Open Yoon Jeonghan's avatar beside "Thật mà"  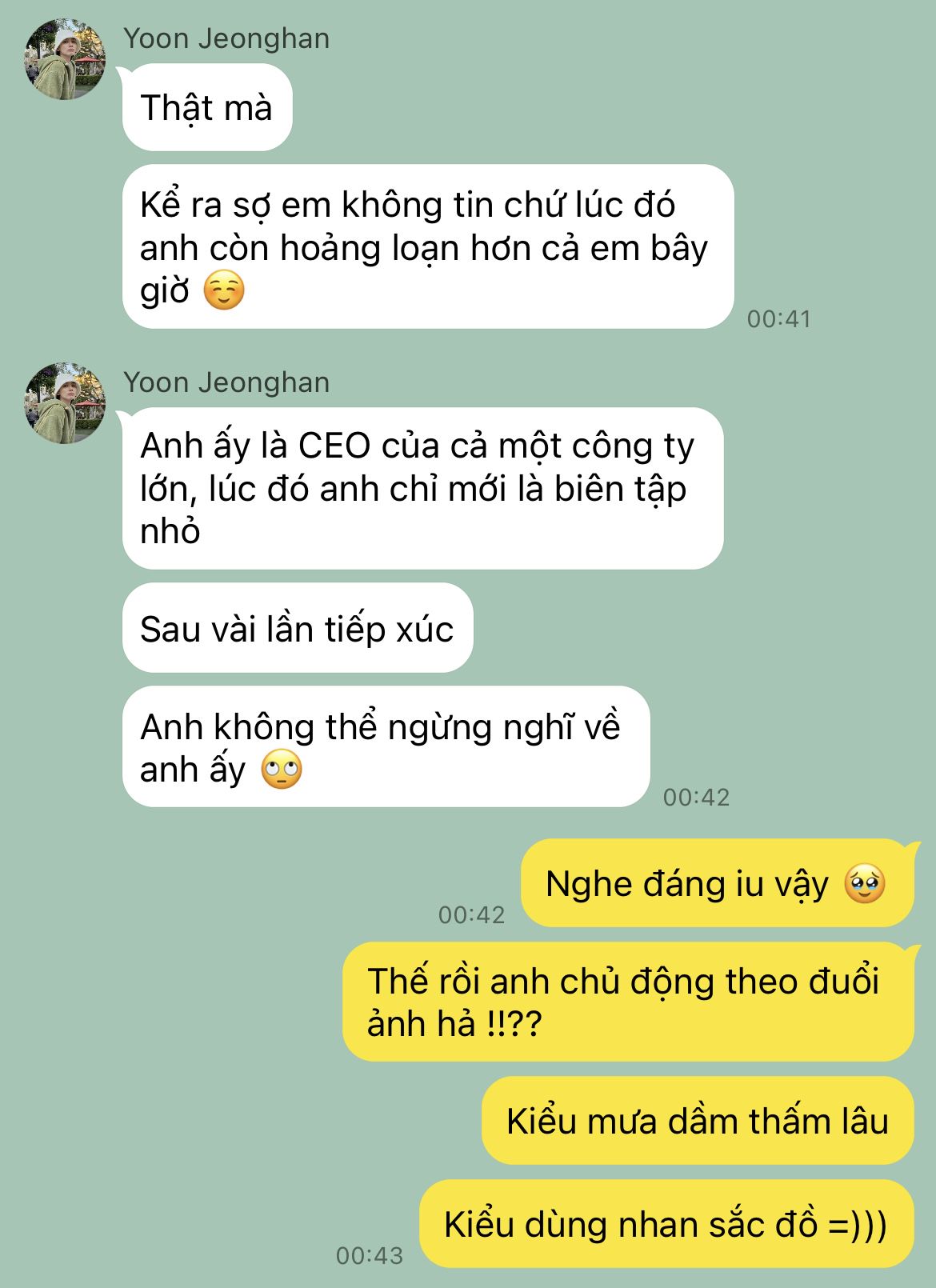pyautogui.click(x=65, y=61)
